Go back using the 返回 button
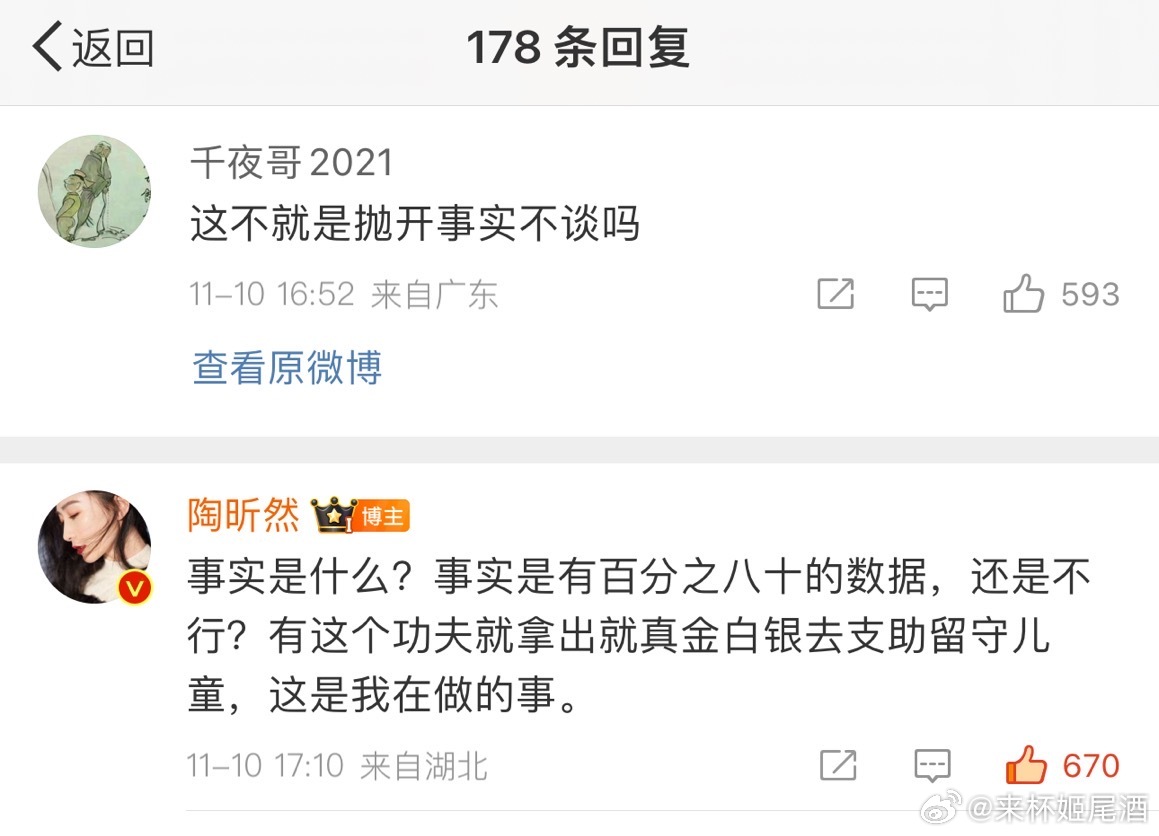 (93, 49)
